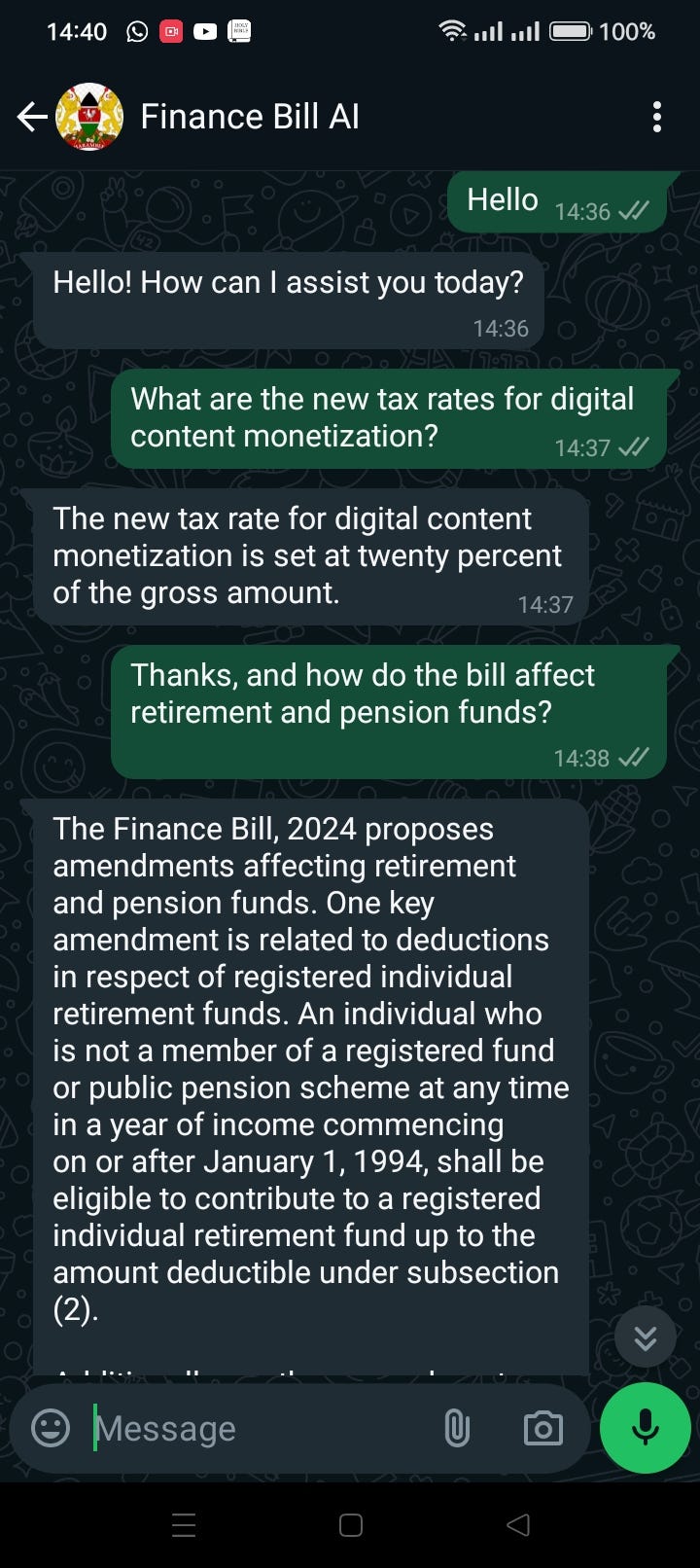This screenshot has height=1568, width=700.
Task: Open the three-dot overflow menu
Action: 657,118
